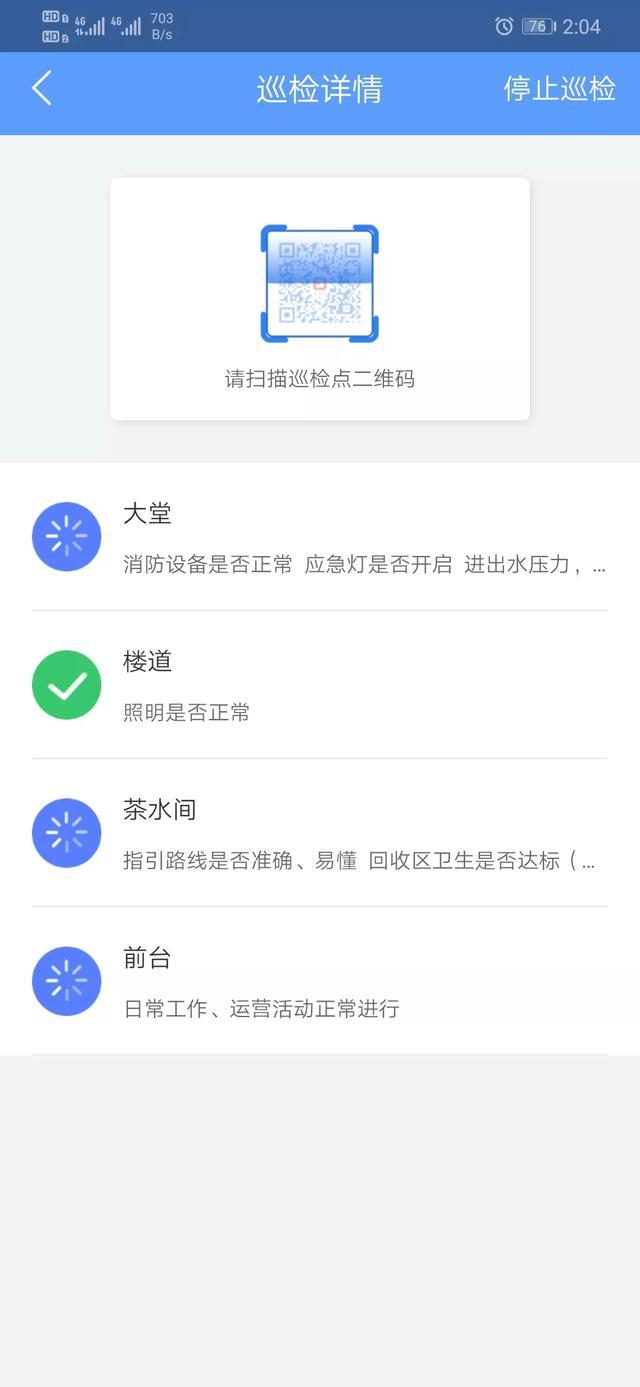The image size is (640, 1387).
Task: Select the completed 楼道 inspection point
Action: (x=320, y=685)
